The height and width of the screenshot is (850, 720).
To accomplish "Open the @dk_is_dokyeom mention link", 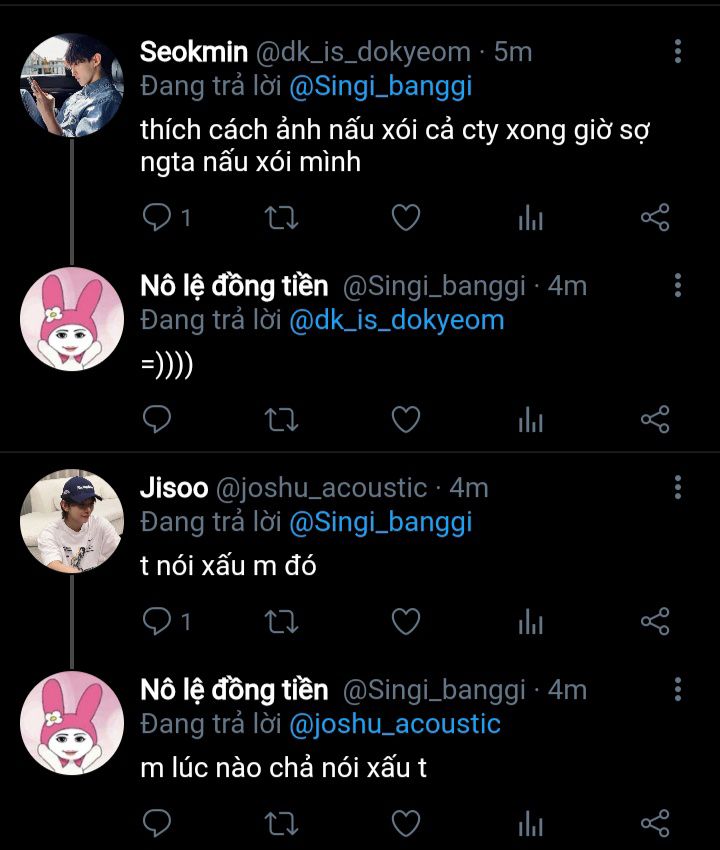I will (x=396, y=320).
